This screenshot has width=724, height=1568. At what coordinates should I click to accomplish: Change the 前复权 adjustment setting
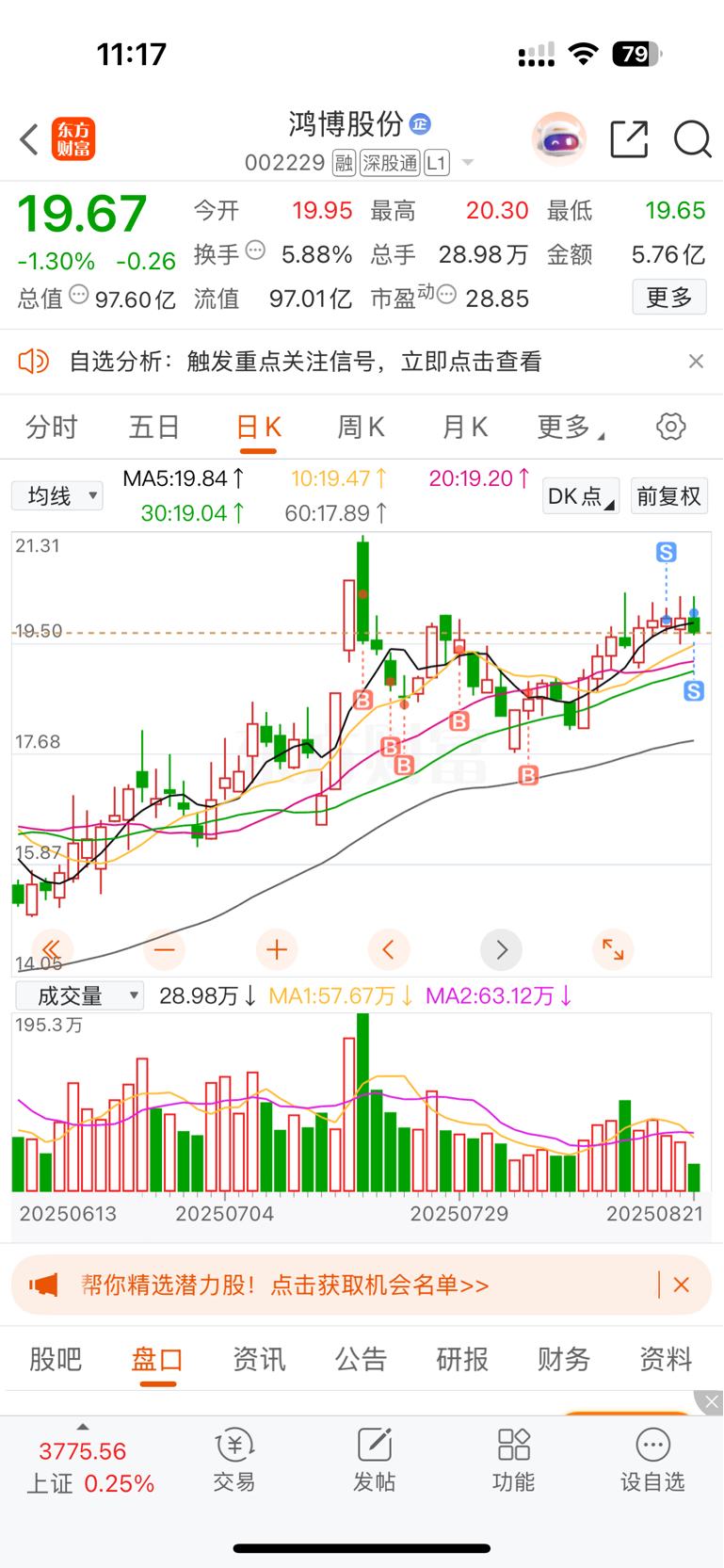point(668,496)
